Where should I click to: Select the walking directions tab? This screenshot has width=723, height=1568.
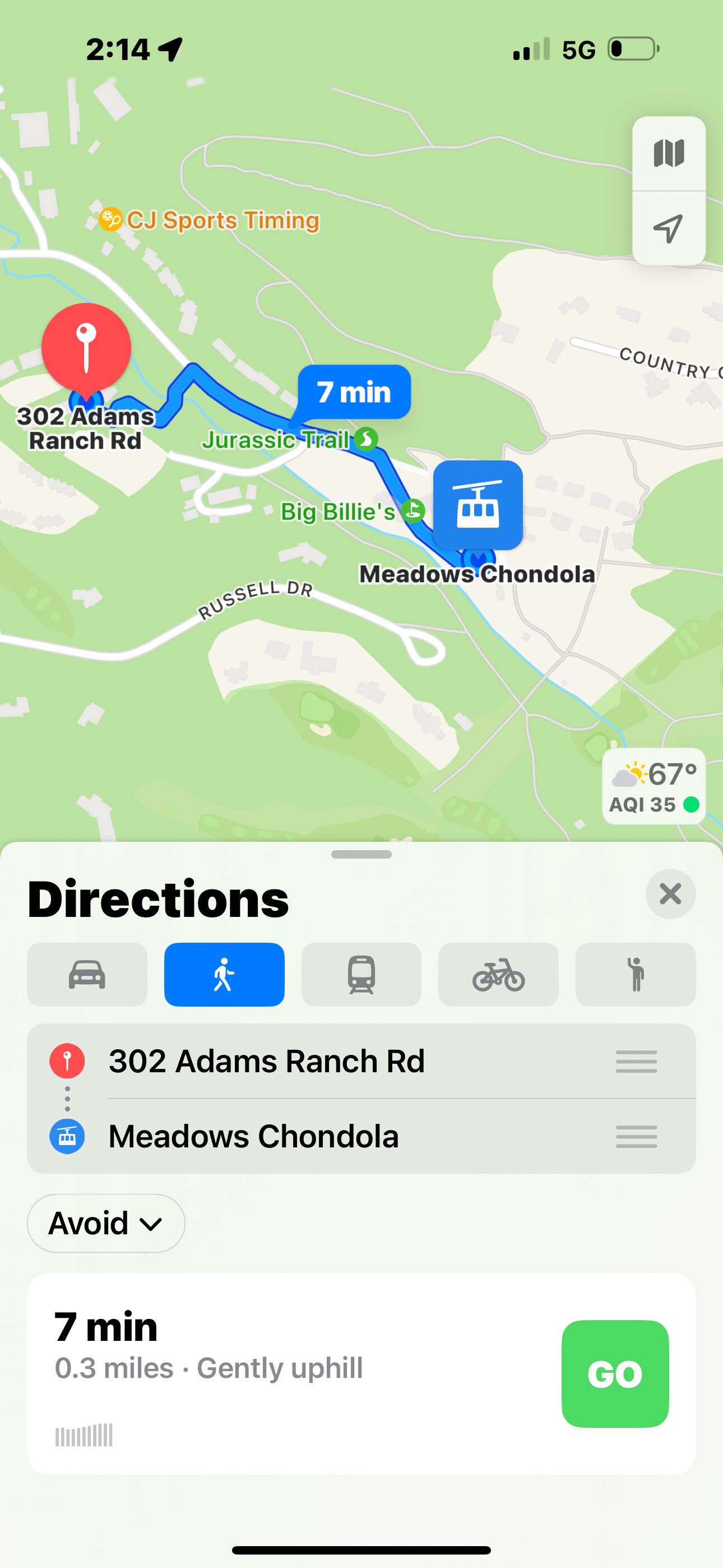224,974
